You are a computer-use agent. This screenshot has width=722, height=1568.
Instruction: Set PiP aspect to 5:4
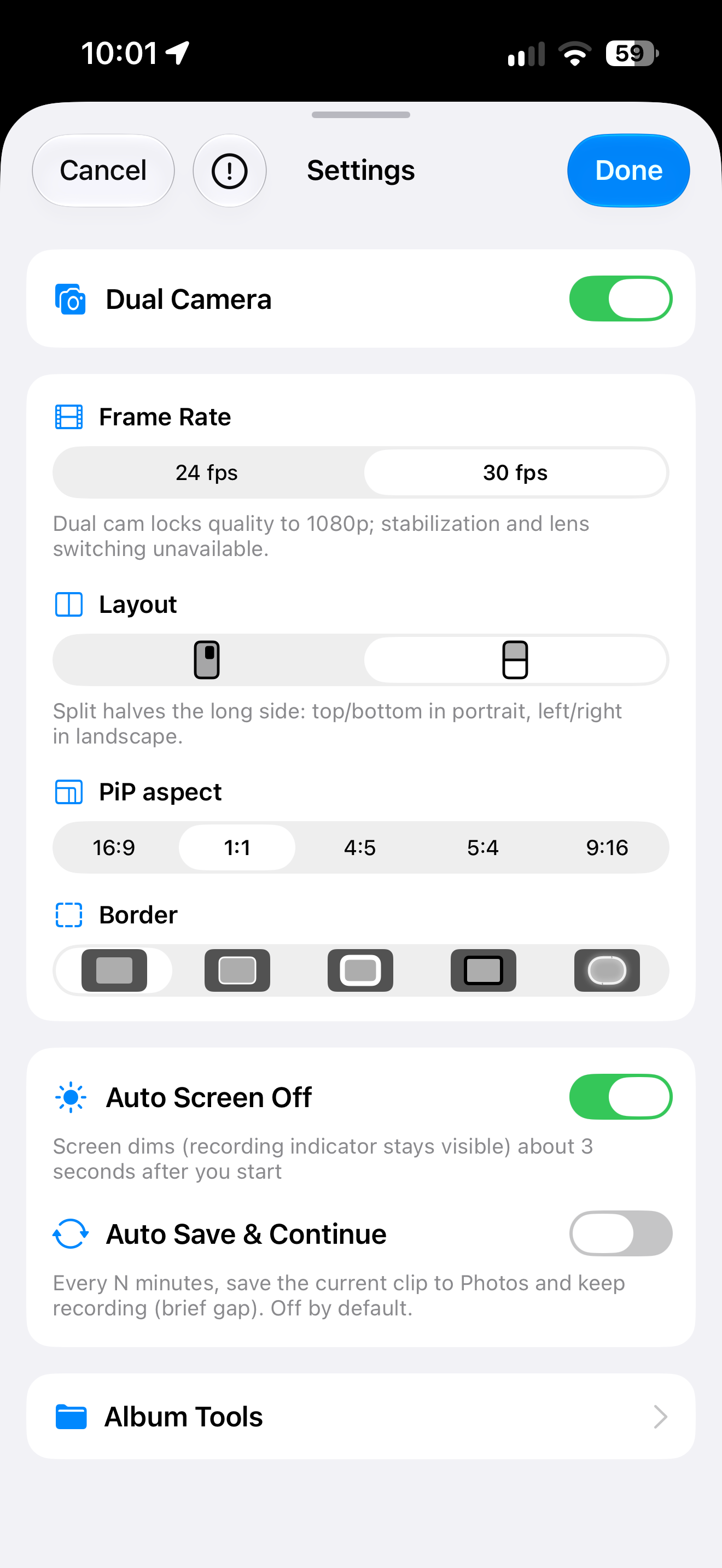click(x=483, y=847)
